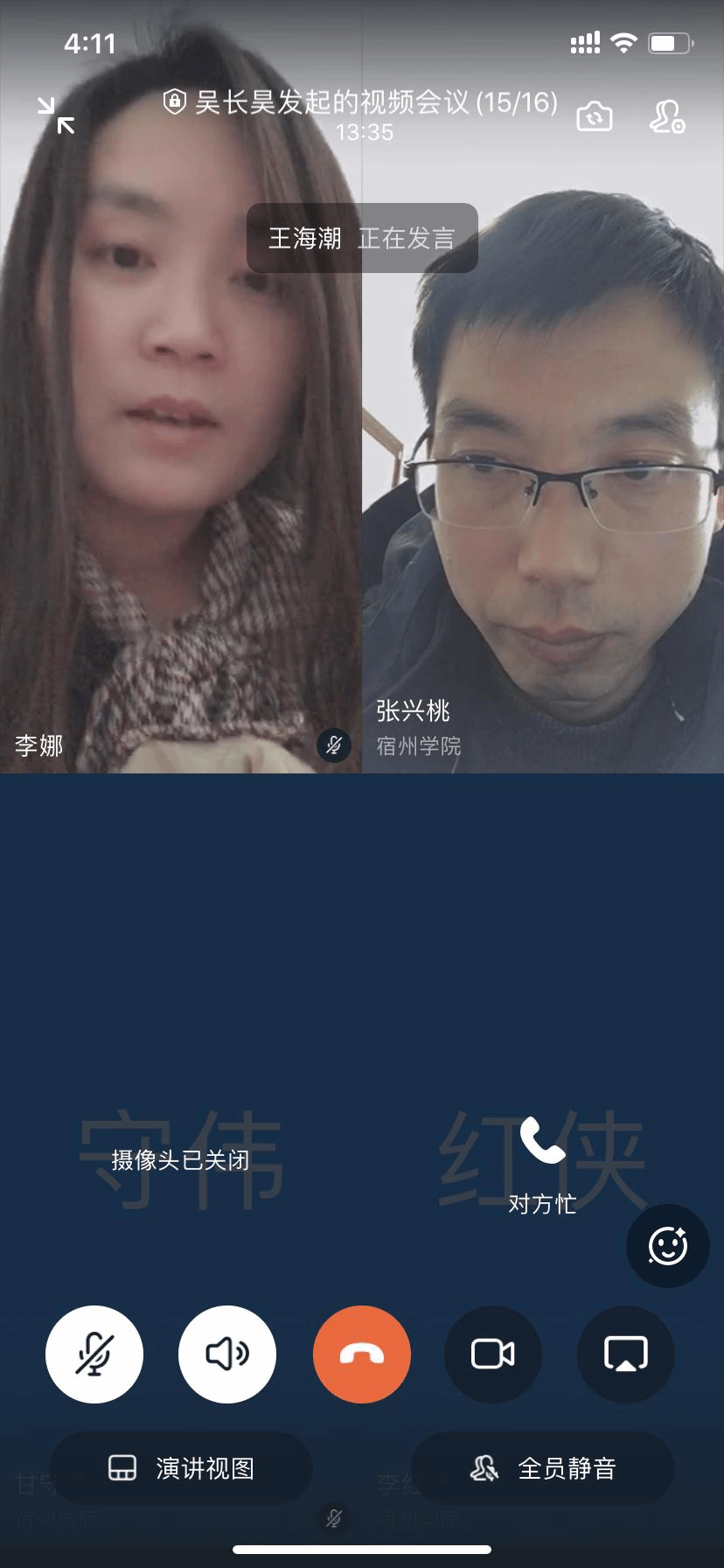Hang up the video meeting
Screen dimensions: 724x1568
point(362,1354)
